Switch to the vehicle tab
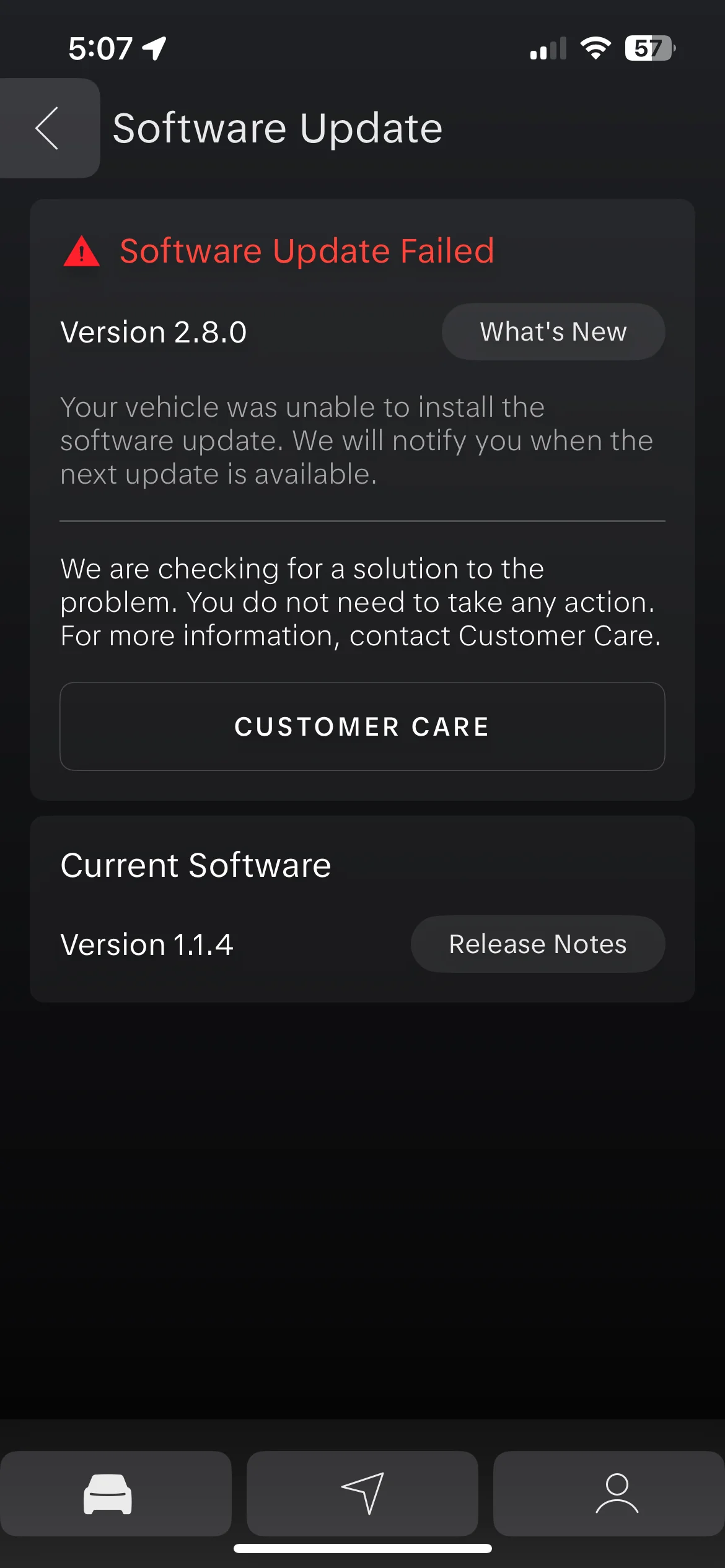Screen dimensions: 725x1568 click(x=115, y=1494)
